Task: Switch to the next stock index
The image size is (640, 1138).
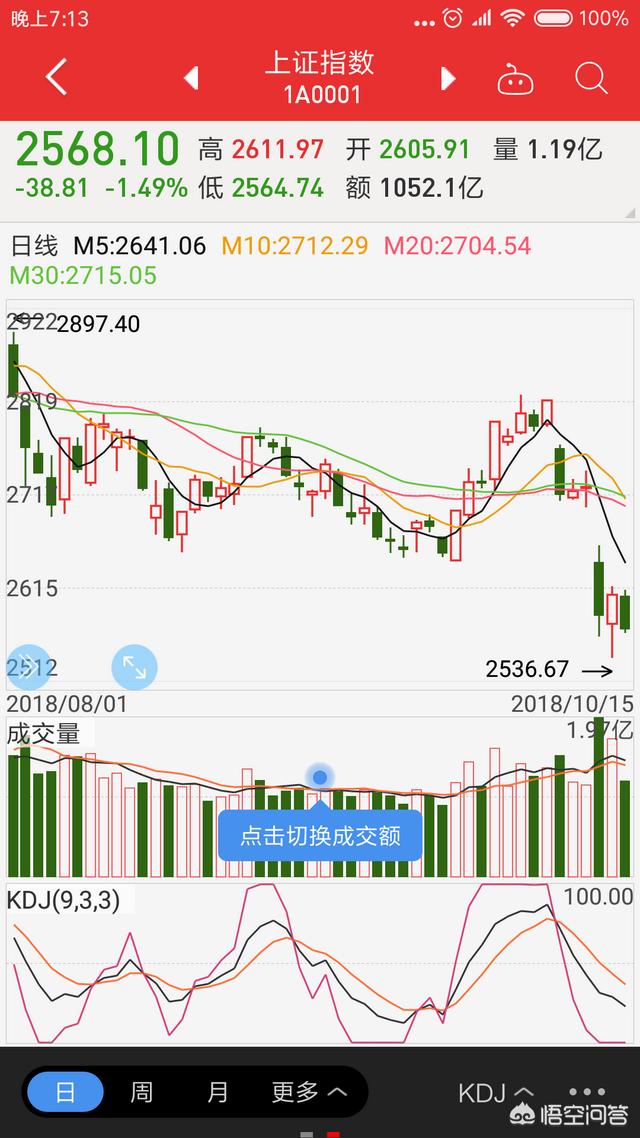Action: tap(448, 78)
